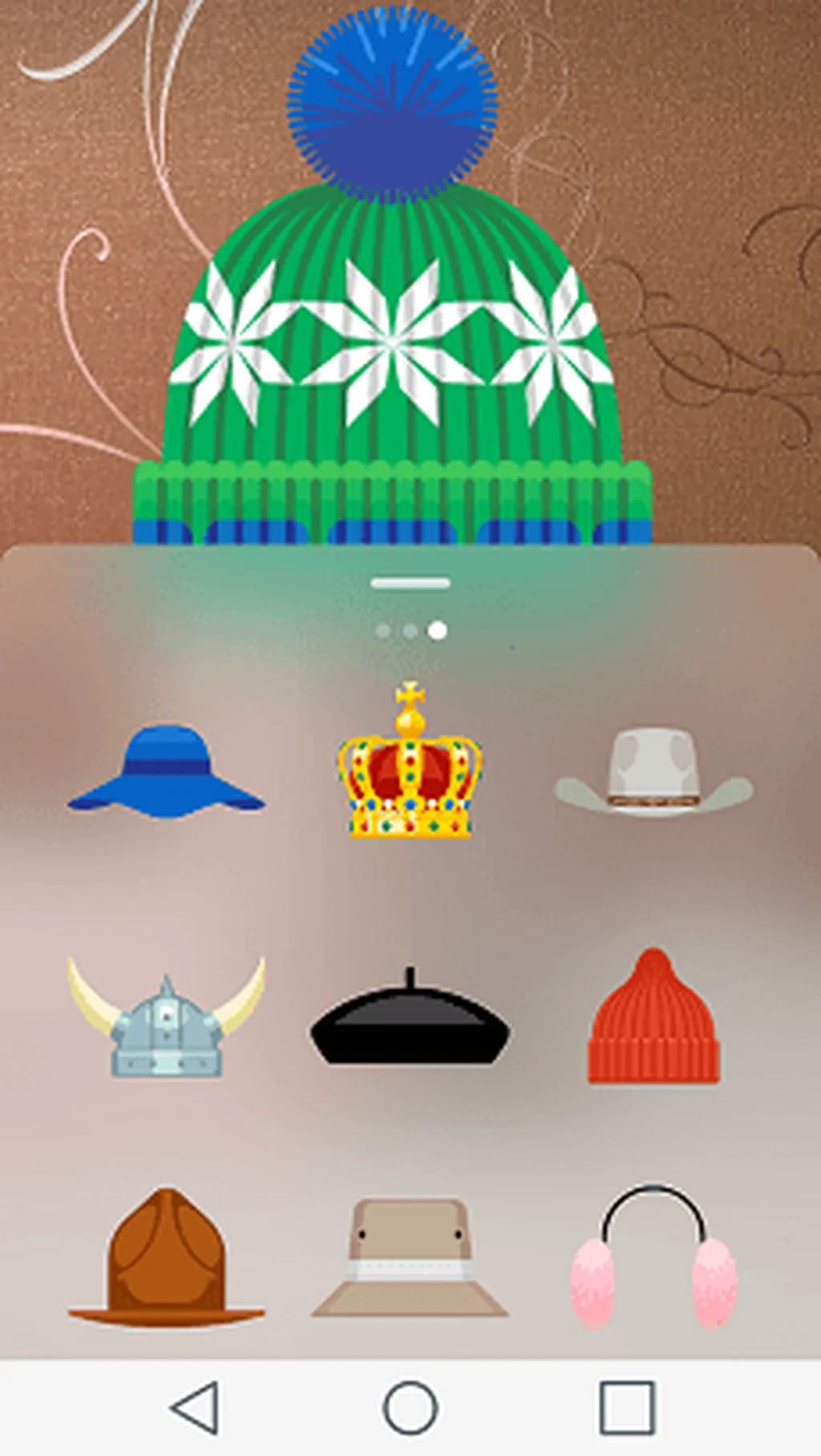The width and height of the screenshot is (821, 1456).
Task: Pick the brown ranger hat sticker
Action: coord(166,1257)
